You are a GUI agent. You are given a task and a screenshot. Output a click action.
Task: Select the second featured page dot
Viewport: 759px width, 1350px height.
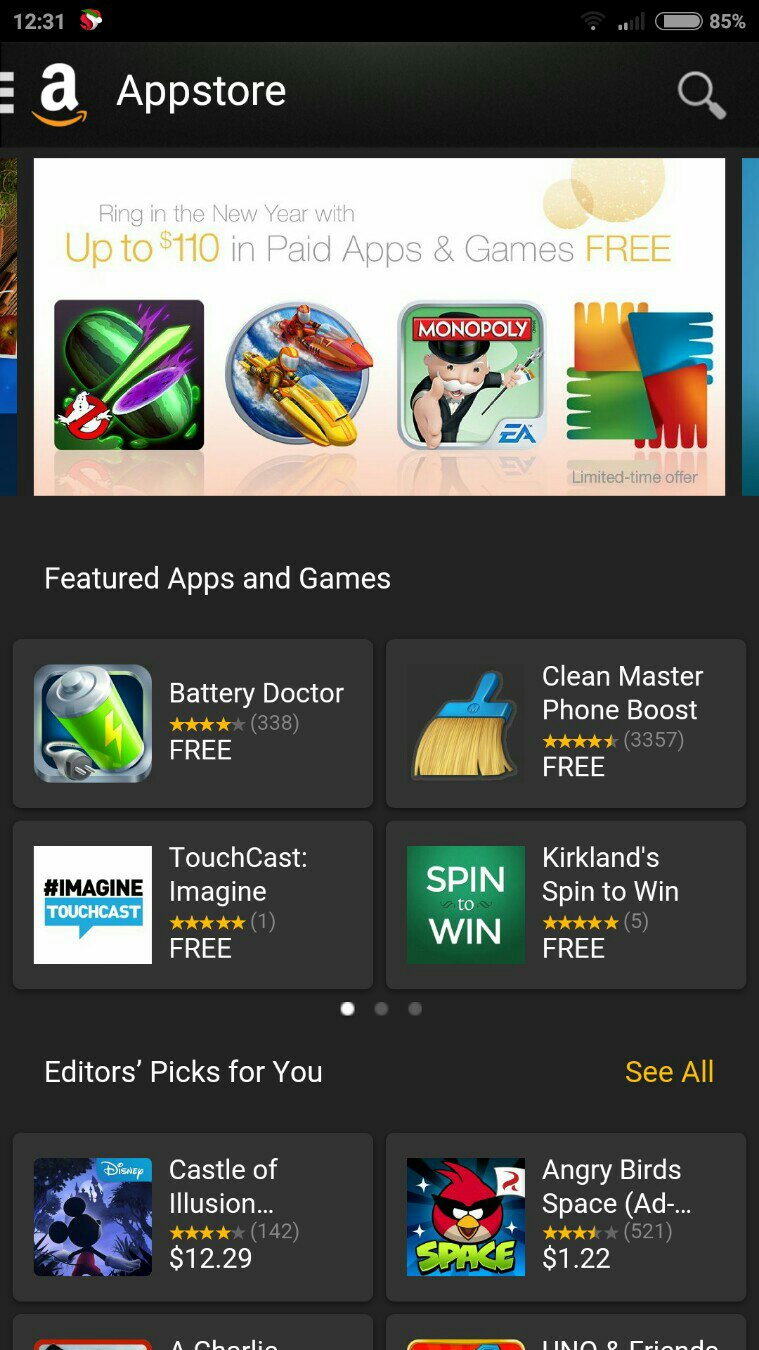(381, 1009)
